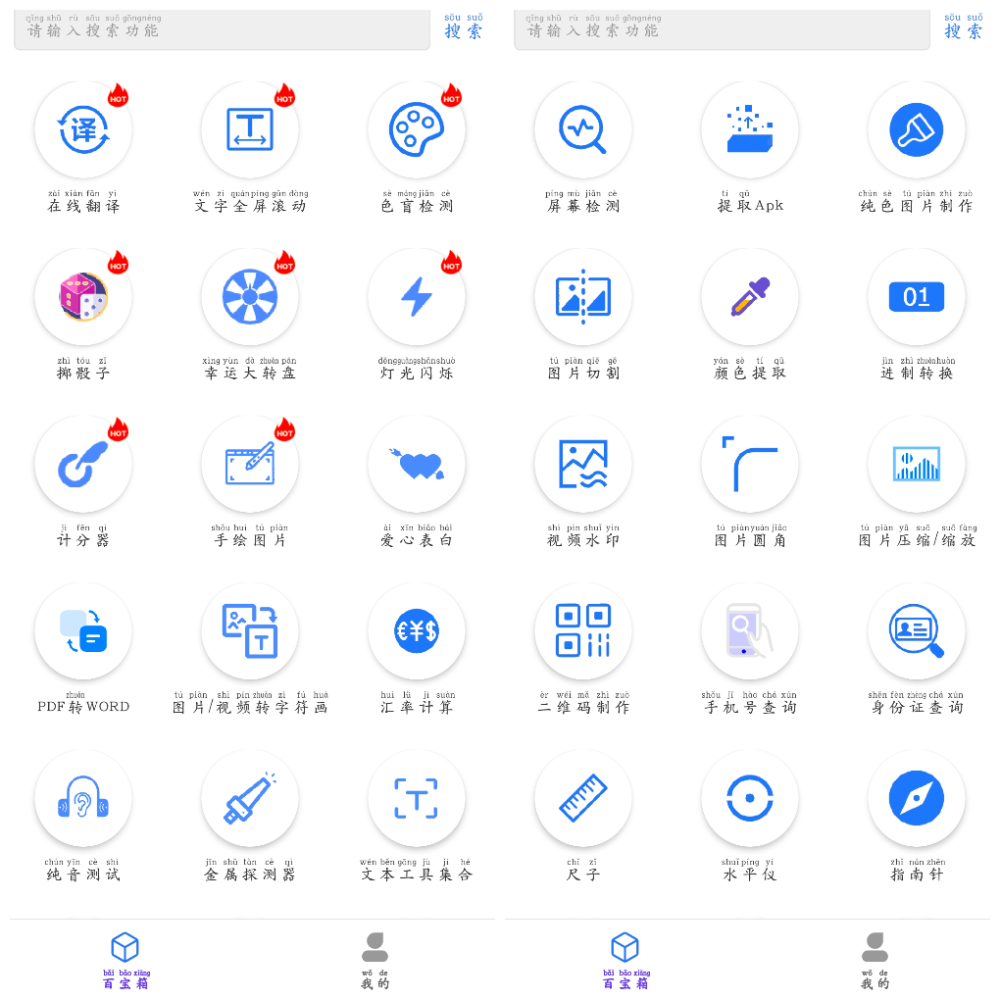This screenshot has width=1000, height=1000.
Task: Create a QR code with 二维码制作
Action: point(583,631)
